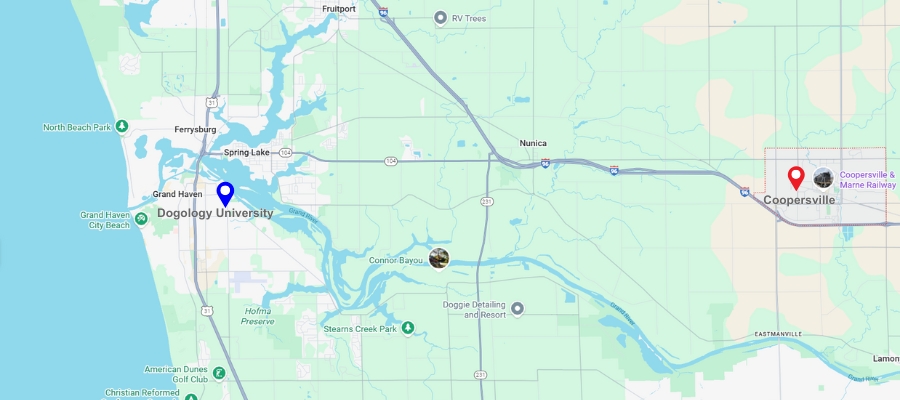The height and width of the screenshot is (400, 900).
Task: Tap the blue Dogology University pin
Action: click(226, 193)
